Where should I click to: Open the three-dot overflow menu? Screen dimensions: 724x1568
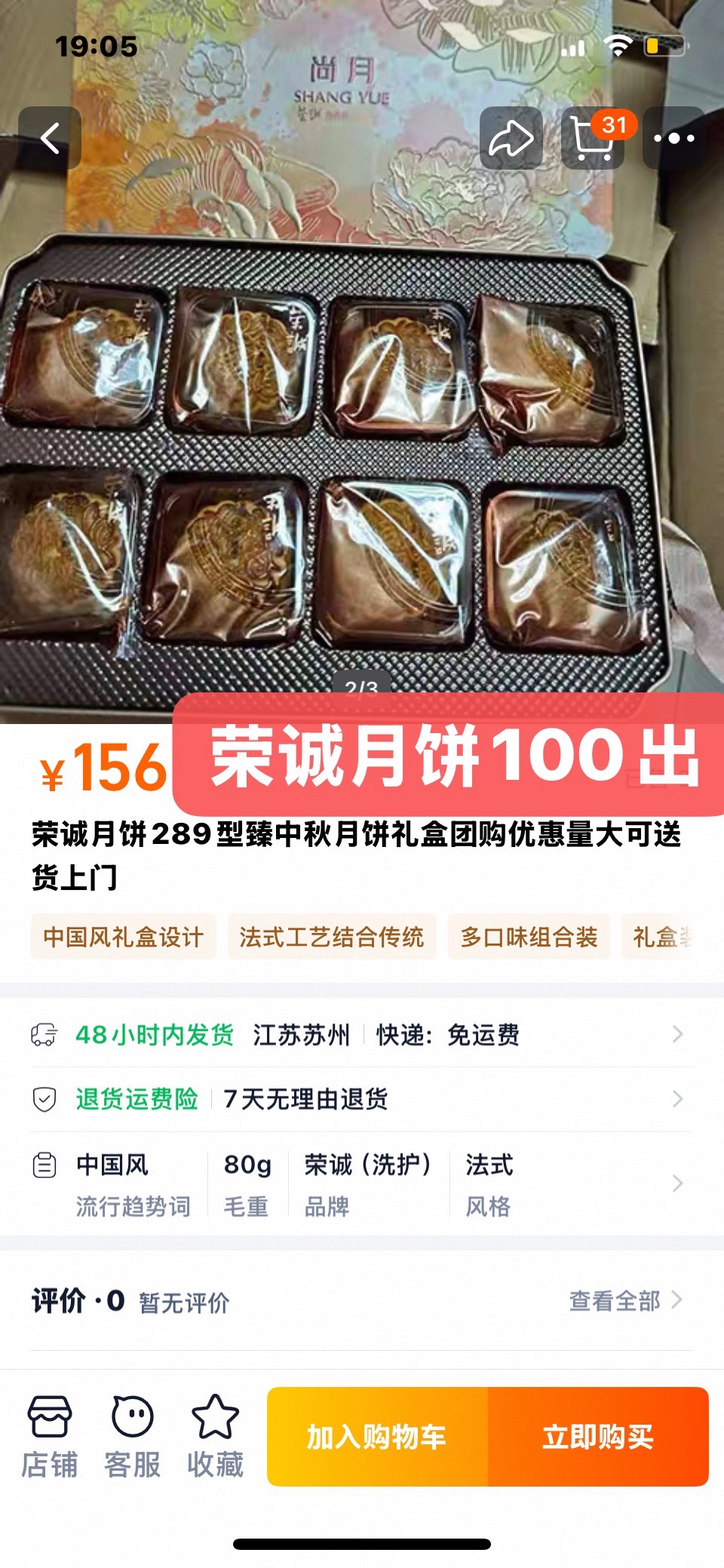674,138
